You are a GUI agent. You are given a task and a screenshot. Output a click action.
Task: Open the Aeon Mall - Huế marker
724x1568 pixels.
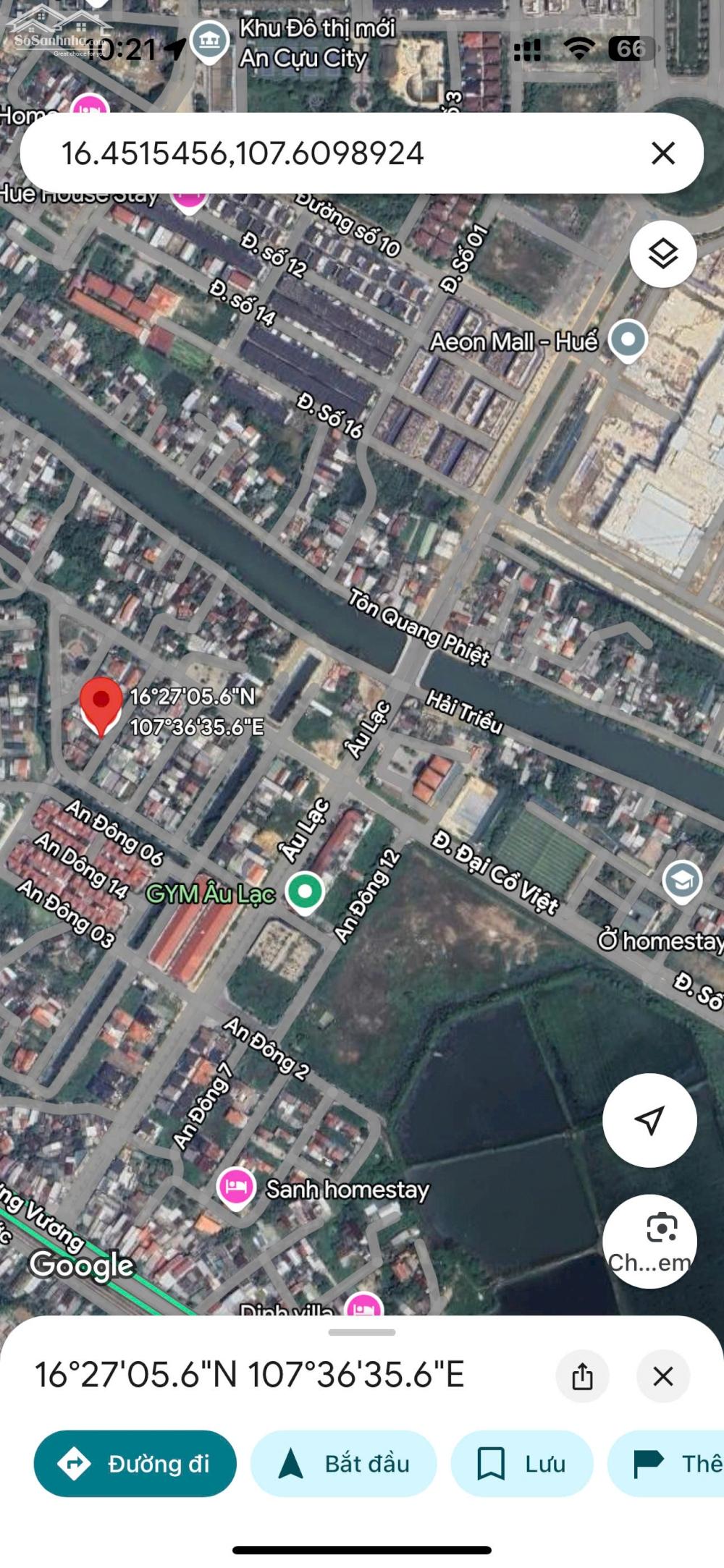click(628, 340)
